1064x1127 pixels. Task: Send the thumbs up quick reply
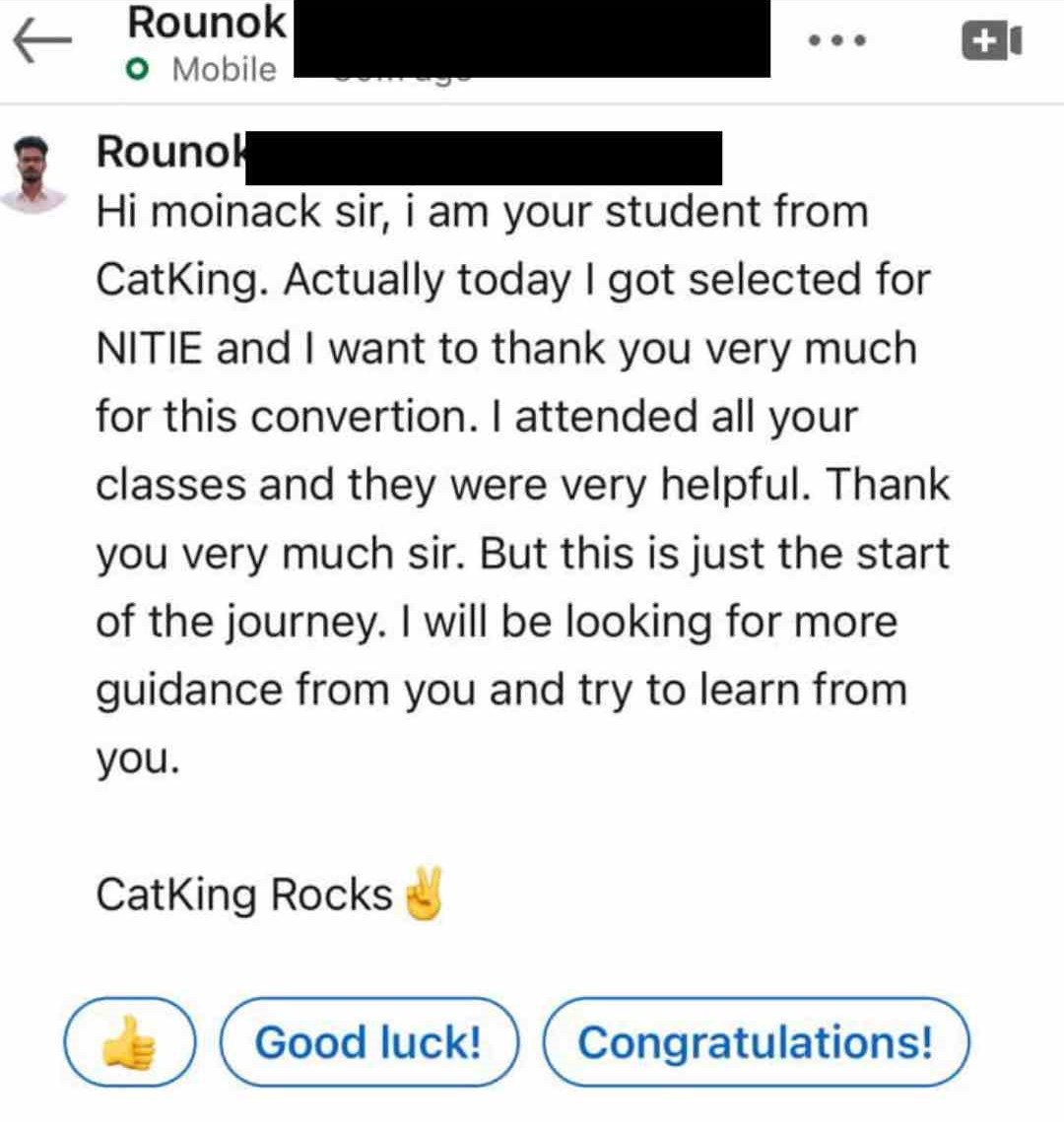[130, 1042]
